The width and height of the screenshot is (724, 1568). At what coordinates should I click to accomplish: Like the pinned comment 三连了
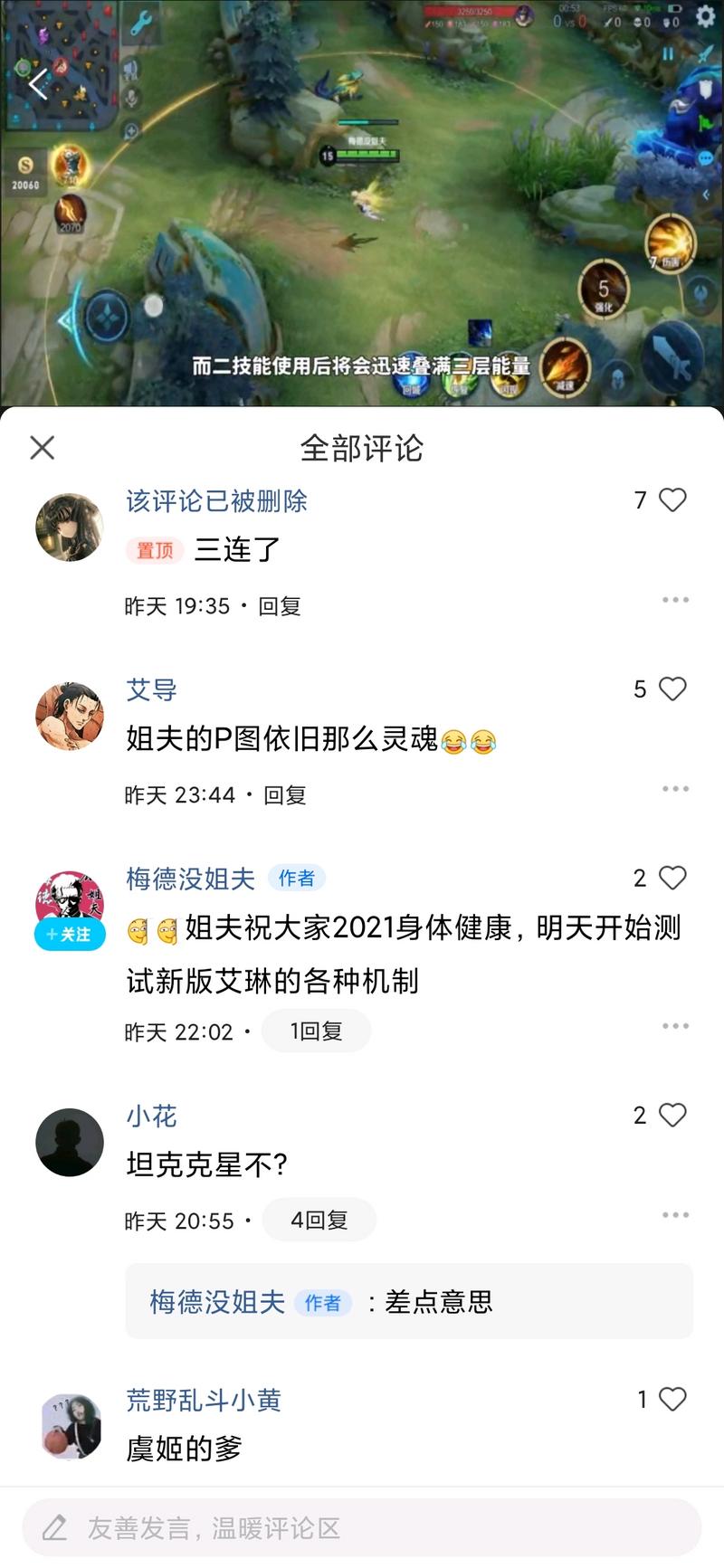click(672, 499)
